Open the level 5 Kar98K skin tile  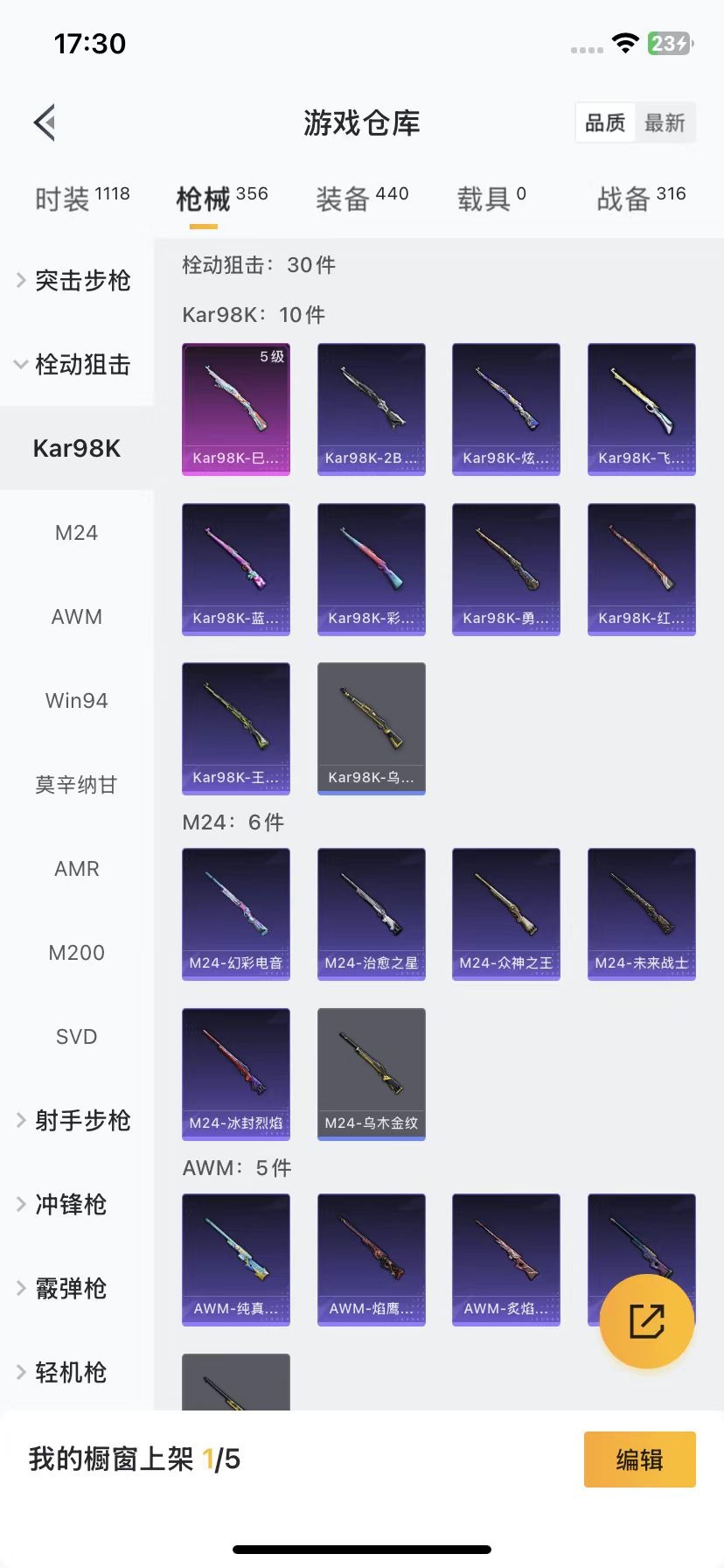click(236, 409)
